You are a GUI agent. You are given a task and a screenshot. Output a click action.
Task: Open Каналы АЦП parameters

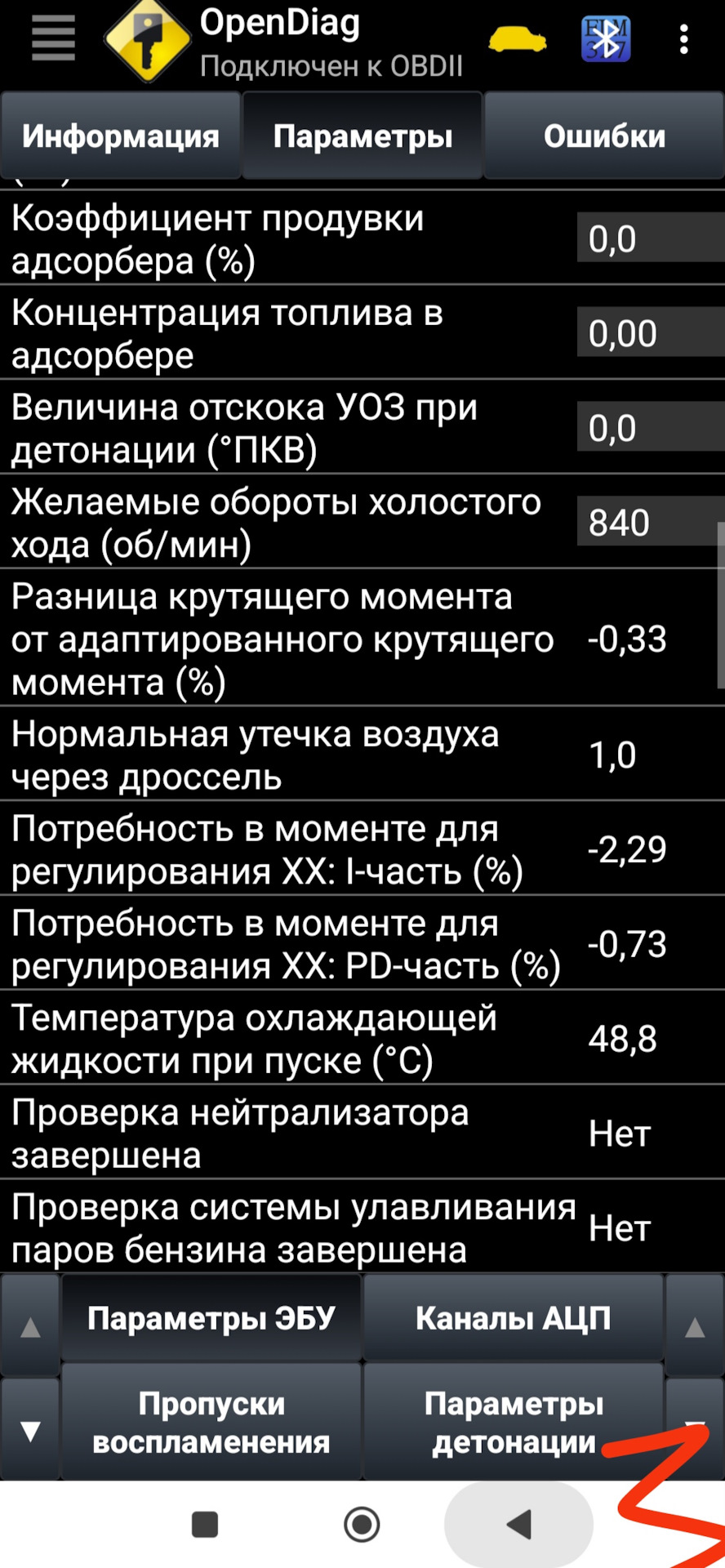point(513,1318)
